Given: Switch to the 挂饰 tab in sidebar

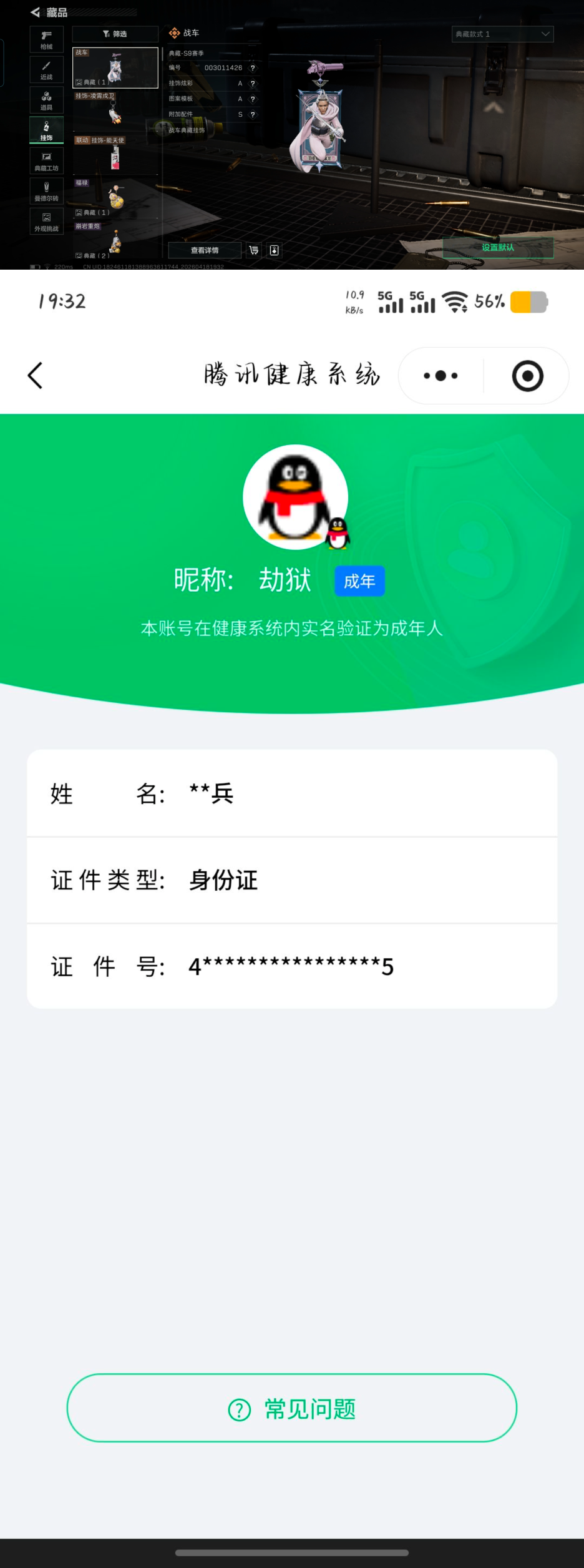Looking at the screenshot, I should (46, 129).
